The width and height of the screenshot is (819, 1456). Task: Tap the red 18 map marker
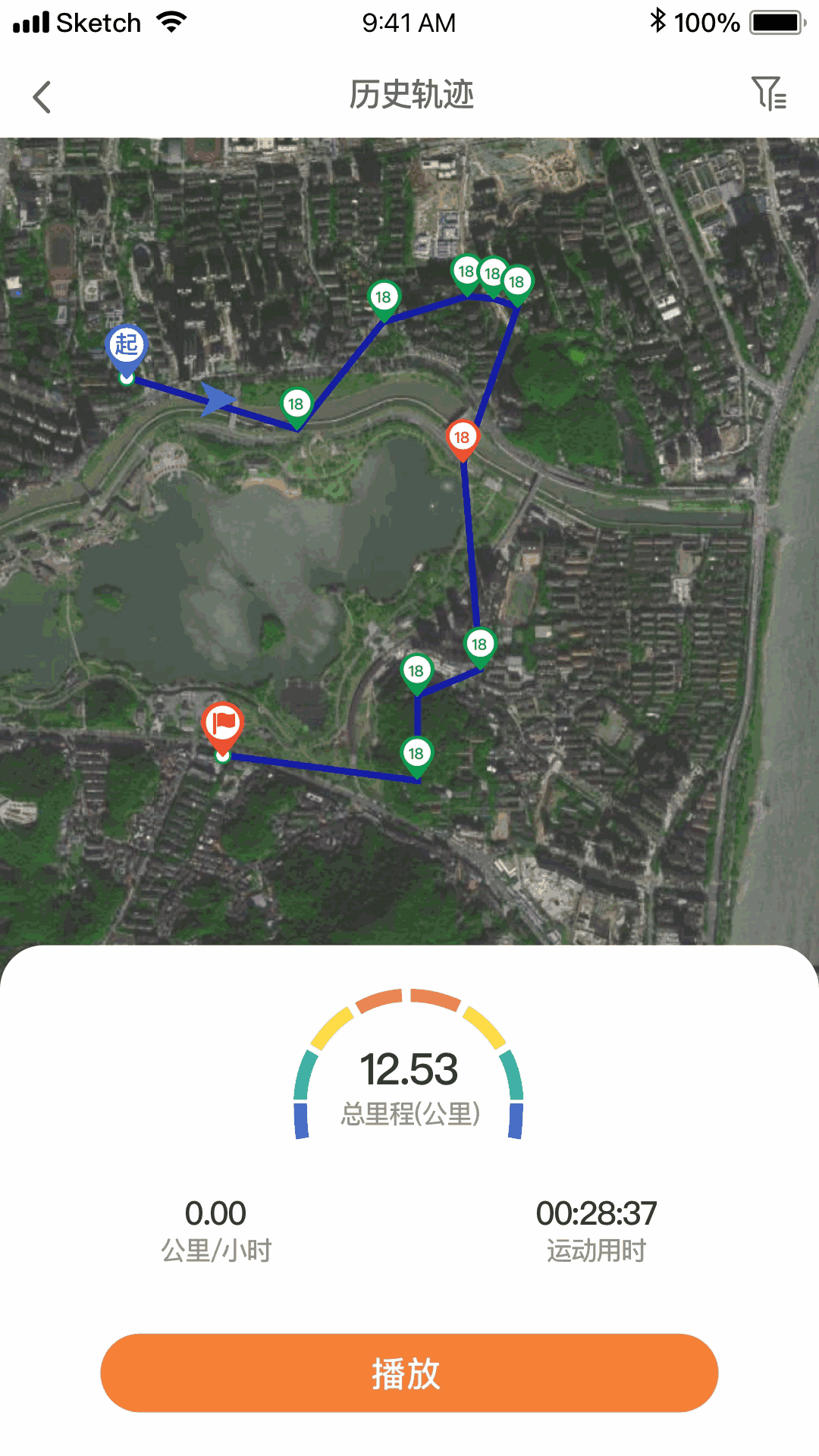point(462,438)
